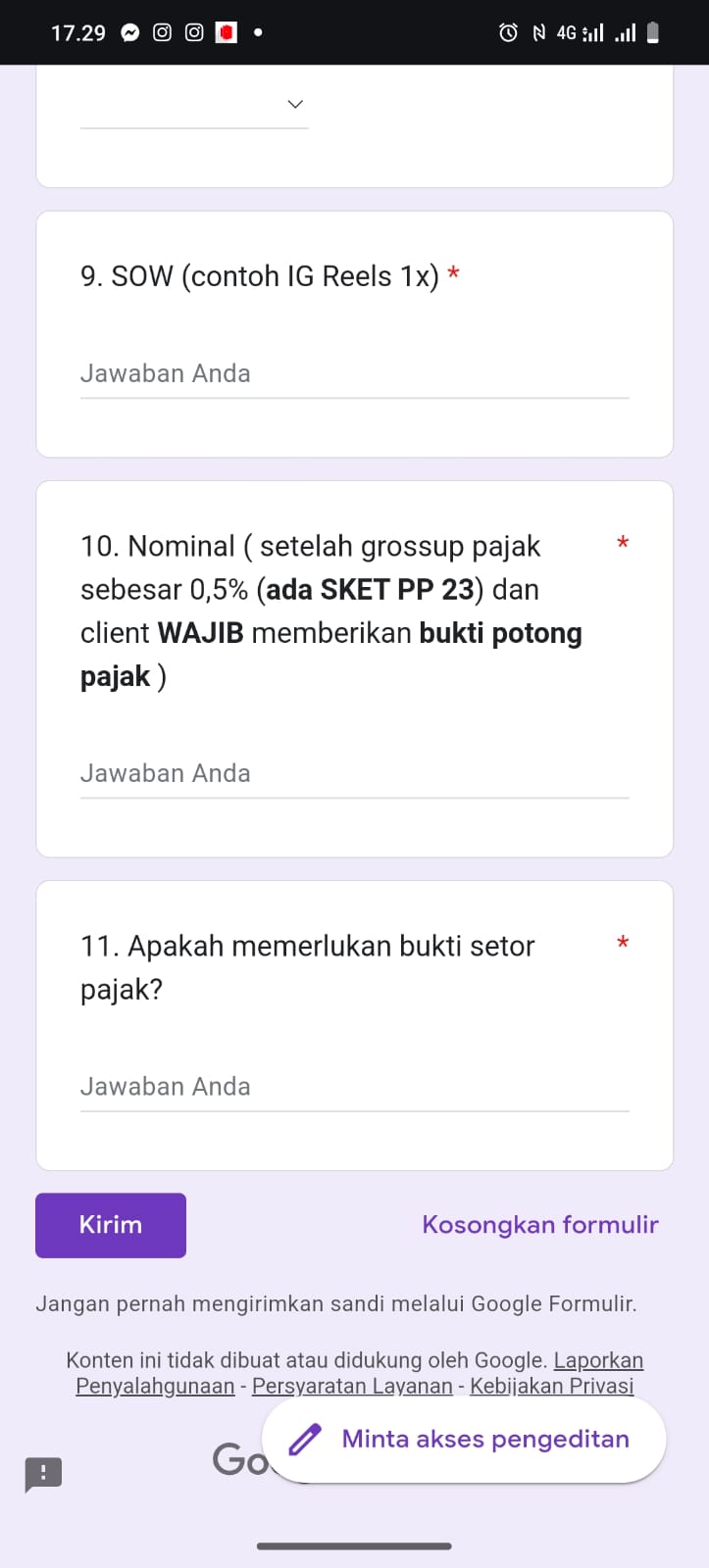Submit the form with Kirim
Screen dimensions: 709x1568
(111, 1225)
